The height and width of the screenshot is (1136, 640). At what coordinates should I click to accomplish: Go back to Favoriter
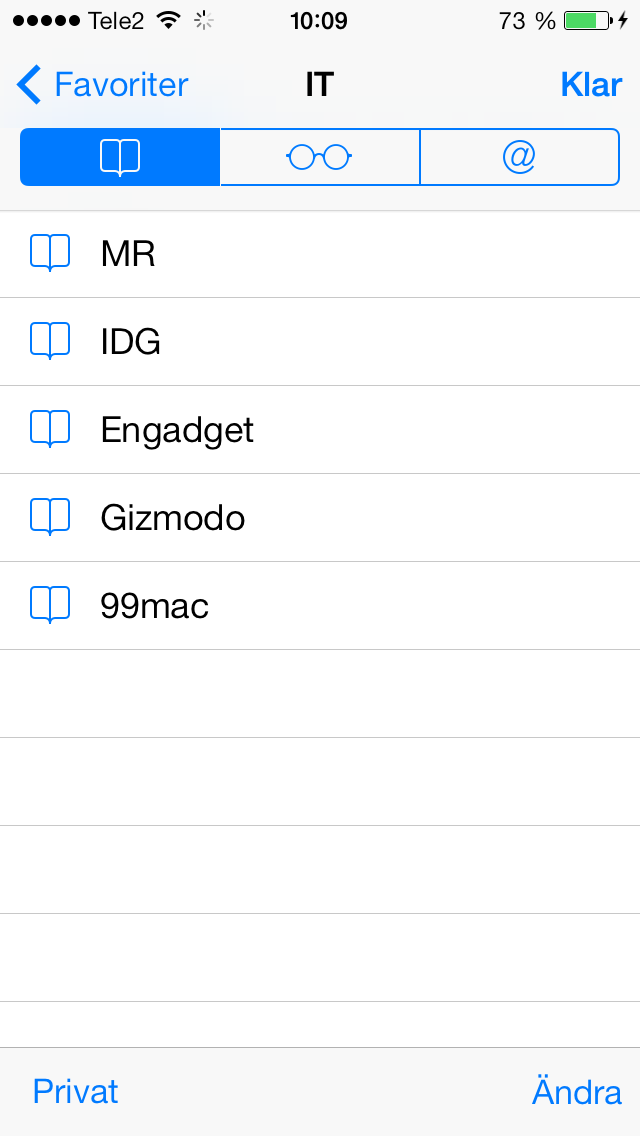click(x=102, y=85)
